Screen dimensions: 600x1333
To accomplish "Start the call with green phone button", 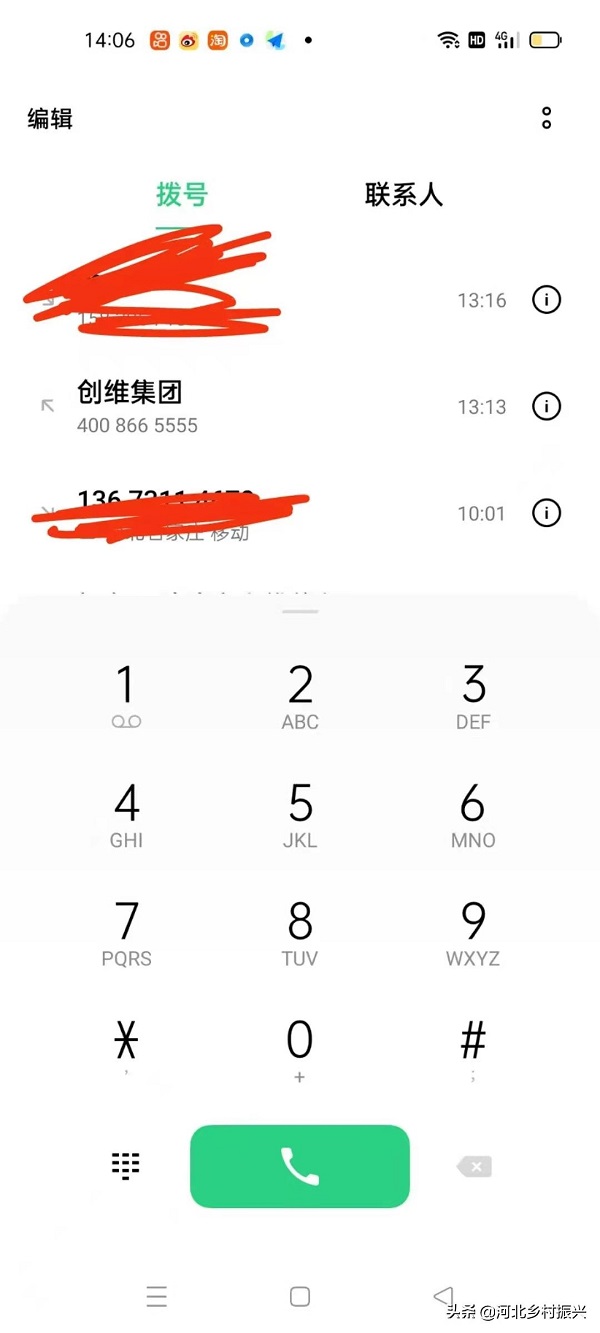I will (x=300, y=1166).
